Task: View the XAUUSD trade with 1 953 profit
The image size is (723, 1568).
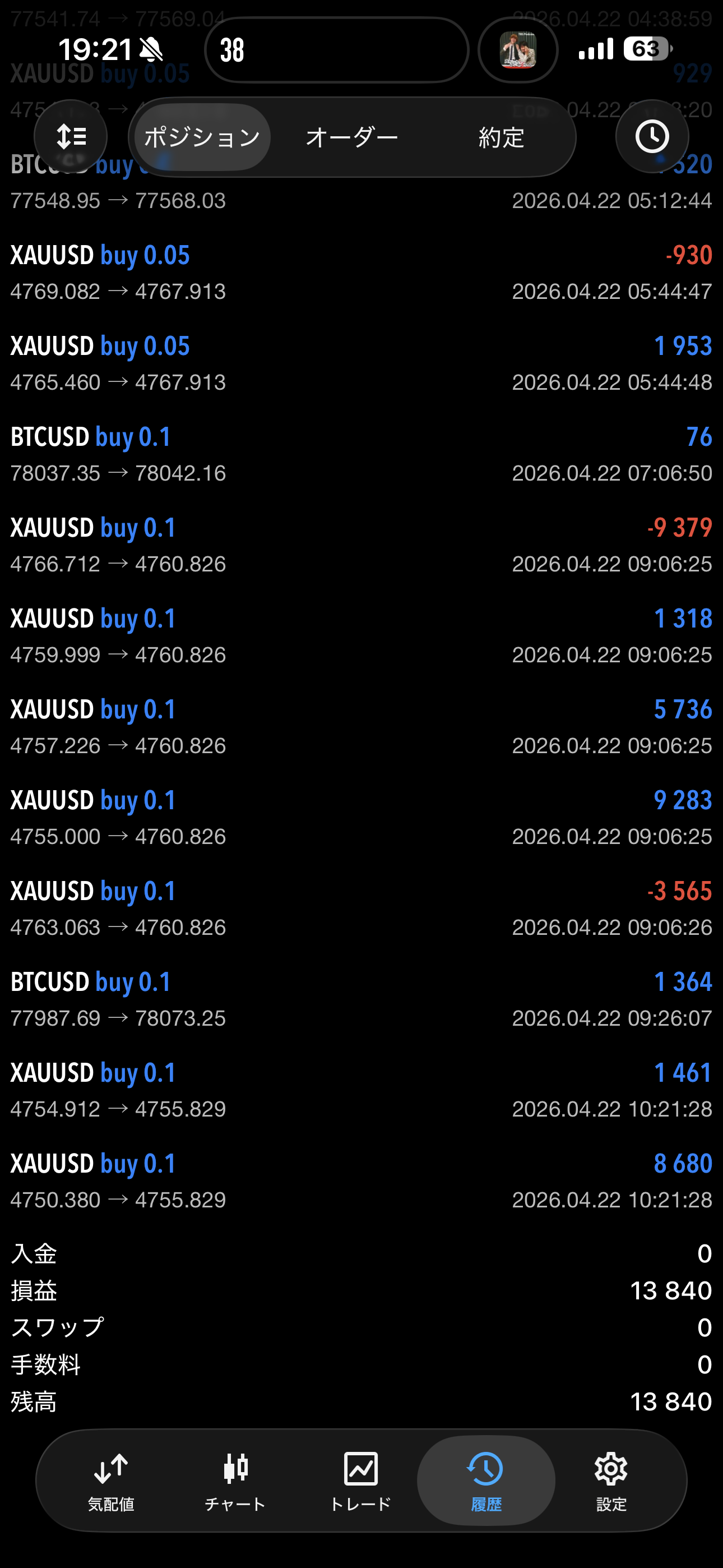Action: pos(361,363)
